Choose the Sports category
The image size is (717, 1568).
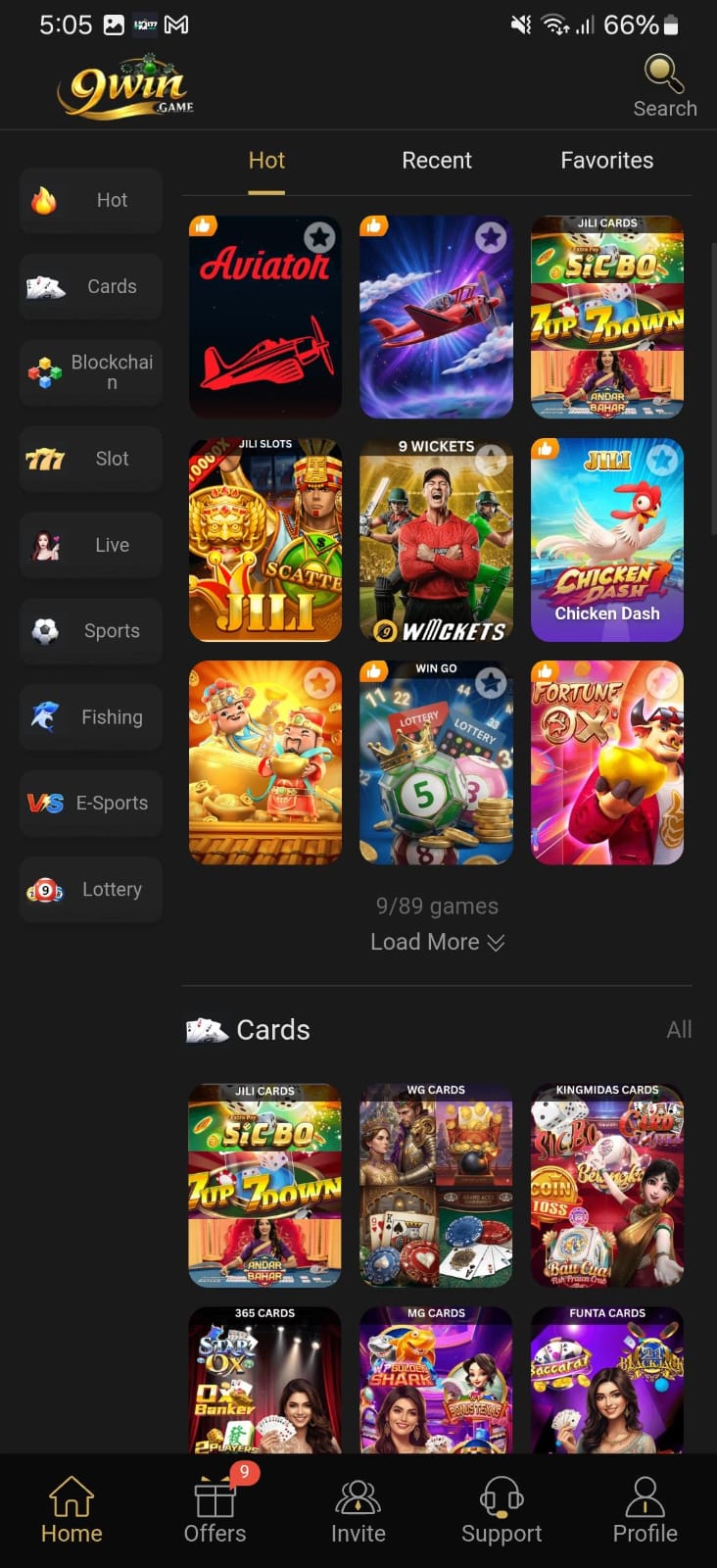coord(91,631)
